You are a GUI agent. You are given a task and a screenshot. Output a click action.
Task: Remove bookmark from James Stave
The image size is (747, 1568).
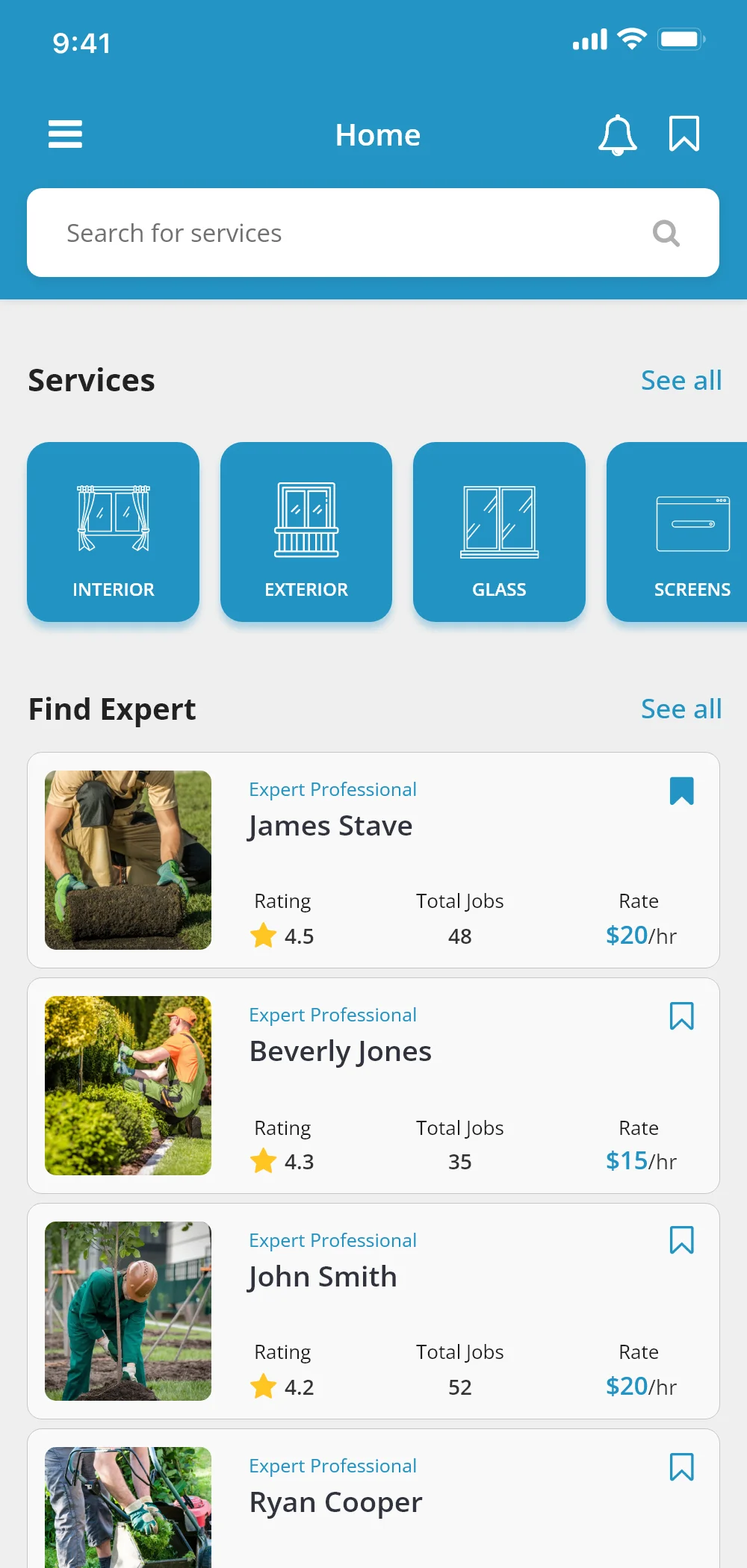click(x=681, y=791)
